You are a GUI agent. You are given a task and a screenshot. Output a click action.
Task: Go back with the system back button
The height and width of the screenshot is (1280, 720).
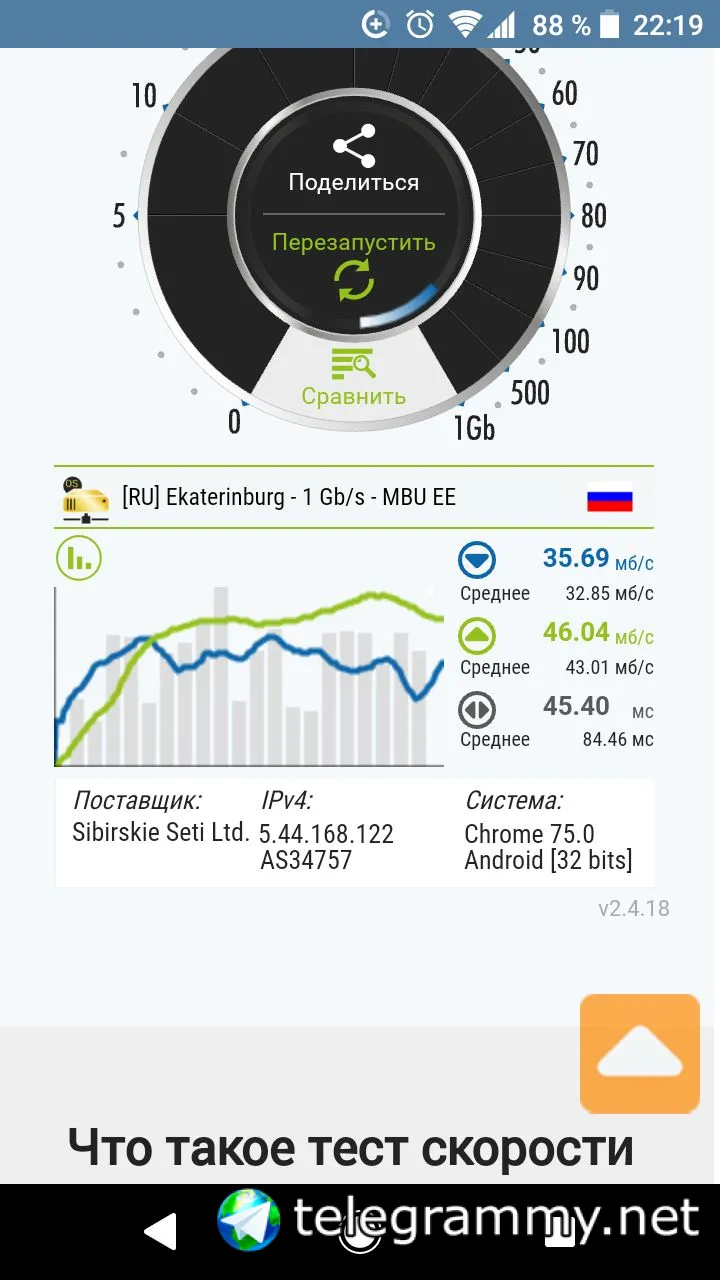[x=162, y=1231]
